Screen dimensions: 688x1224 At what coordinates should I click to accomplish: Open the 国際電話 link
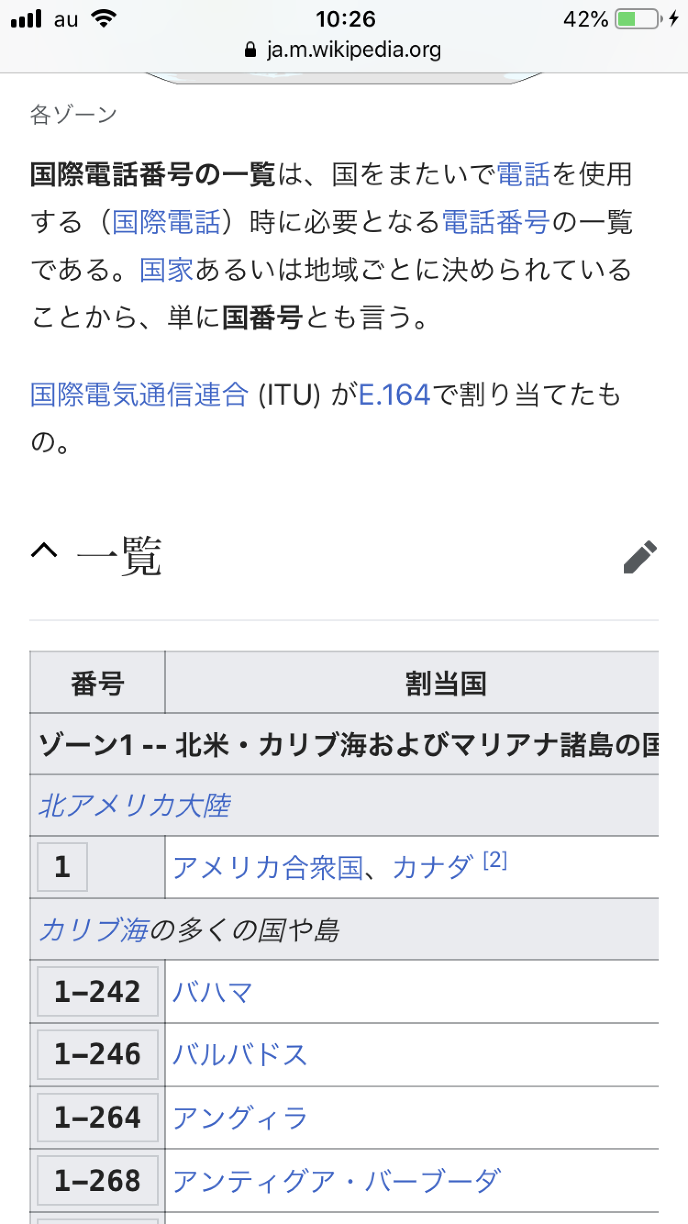(166, 222)
